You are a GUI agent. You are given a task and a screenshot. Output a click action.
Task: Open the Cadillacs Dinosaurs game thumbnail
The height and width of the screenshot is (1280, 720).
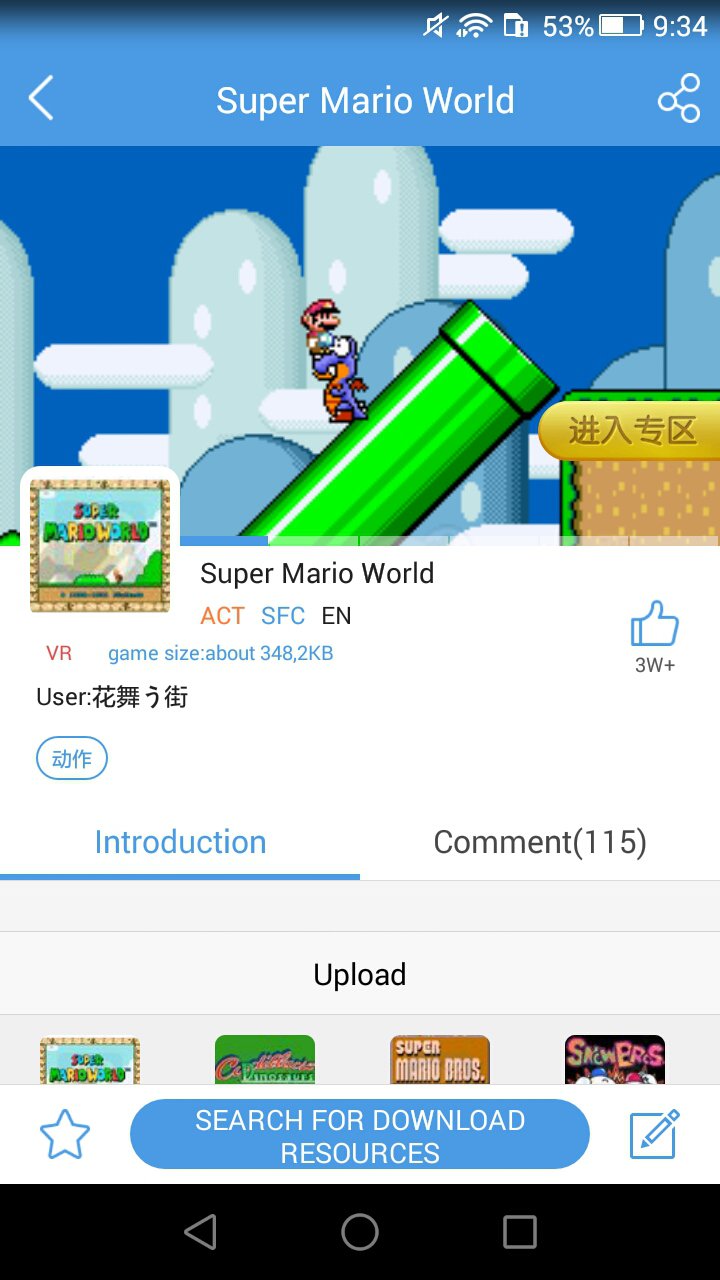(265, 1060)
